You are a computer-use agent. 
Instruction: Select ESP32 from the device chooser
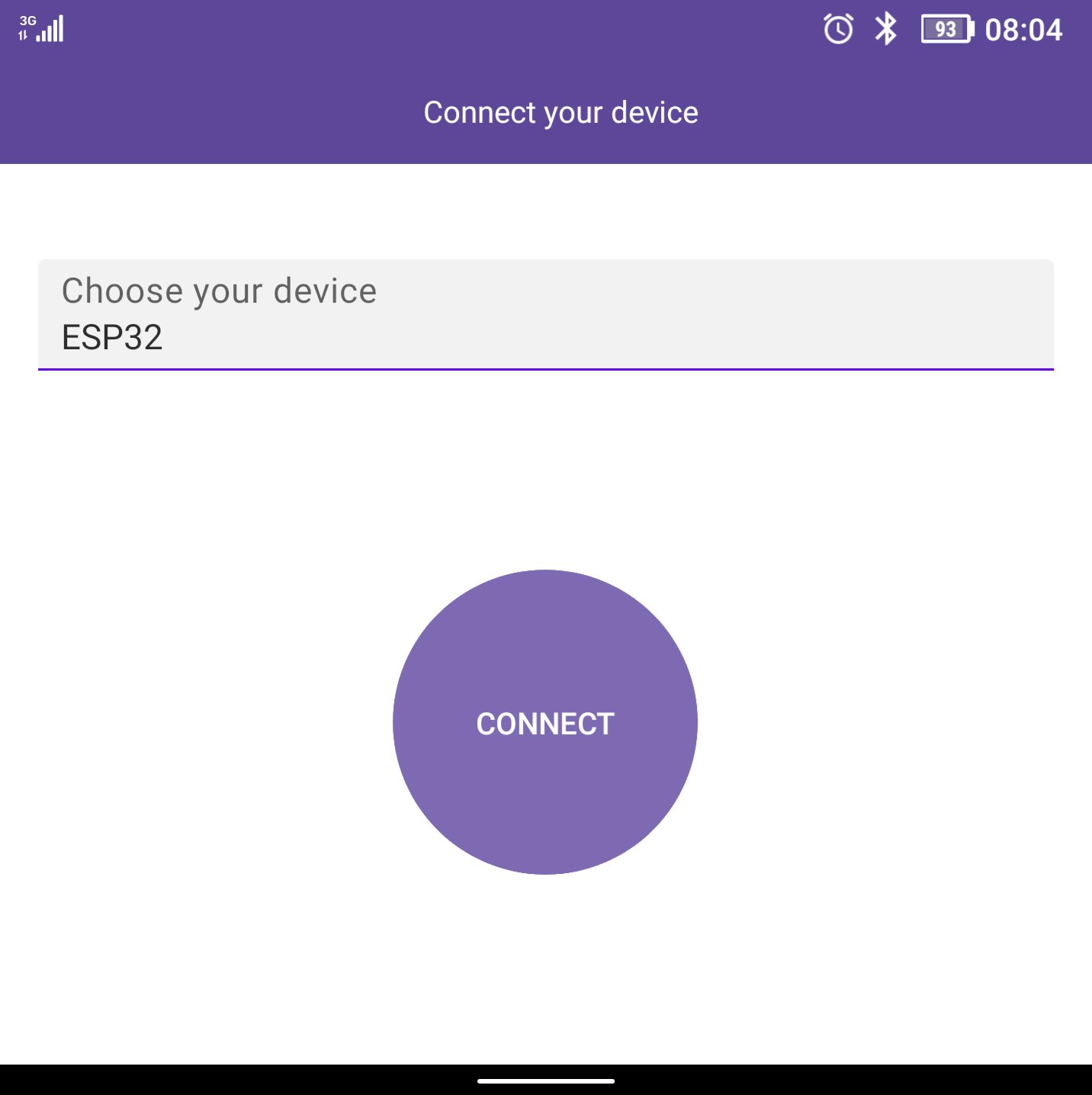(x=111, y=338)
